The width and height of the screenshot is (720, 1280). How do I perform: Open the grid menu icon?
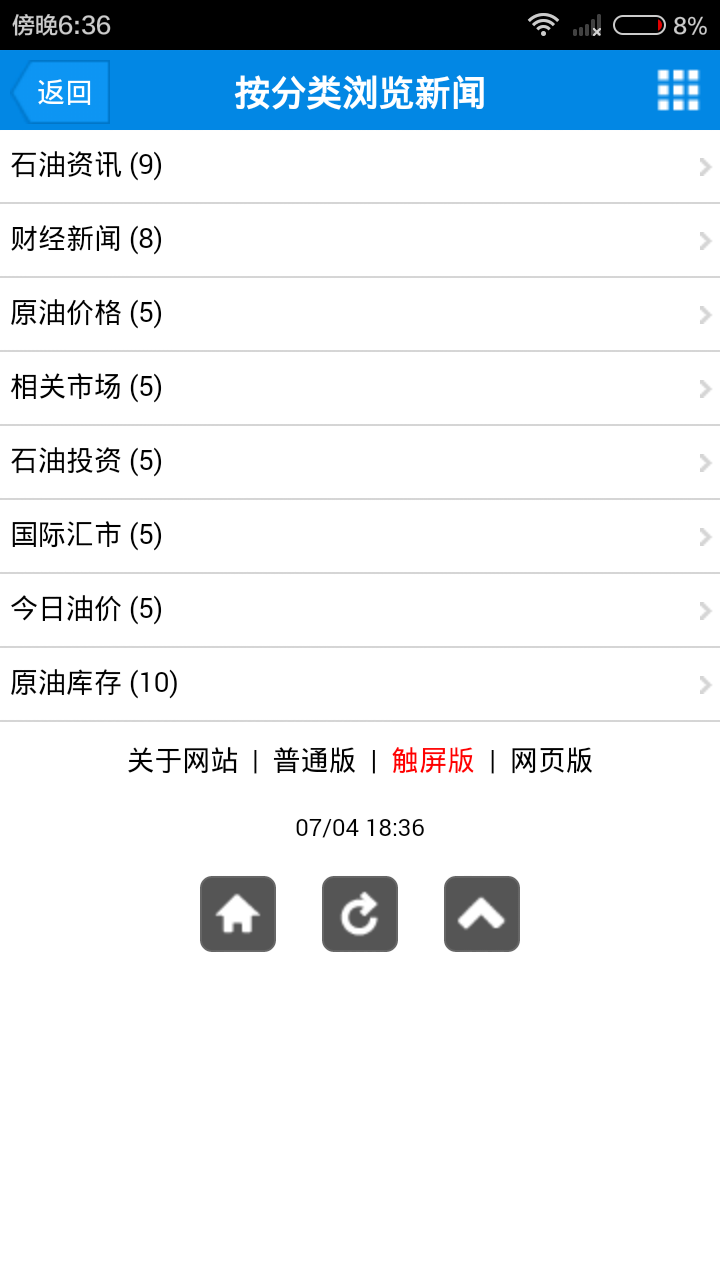[x=677, y=91]
